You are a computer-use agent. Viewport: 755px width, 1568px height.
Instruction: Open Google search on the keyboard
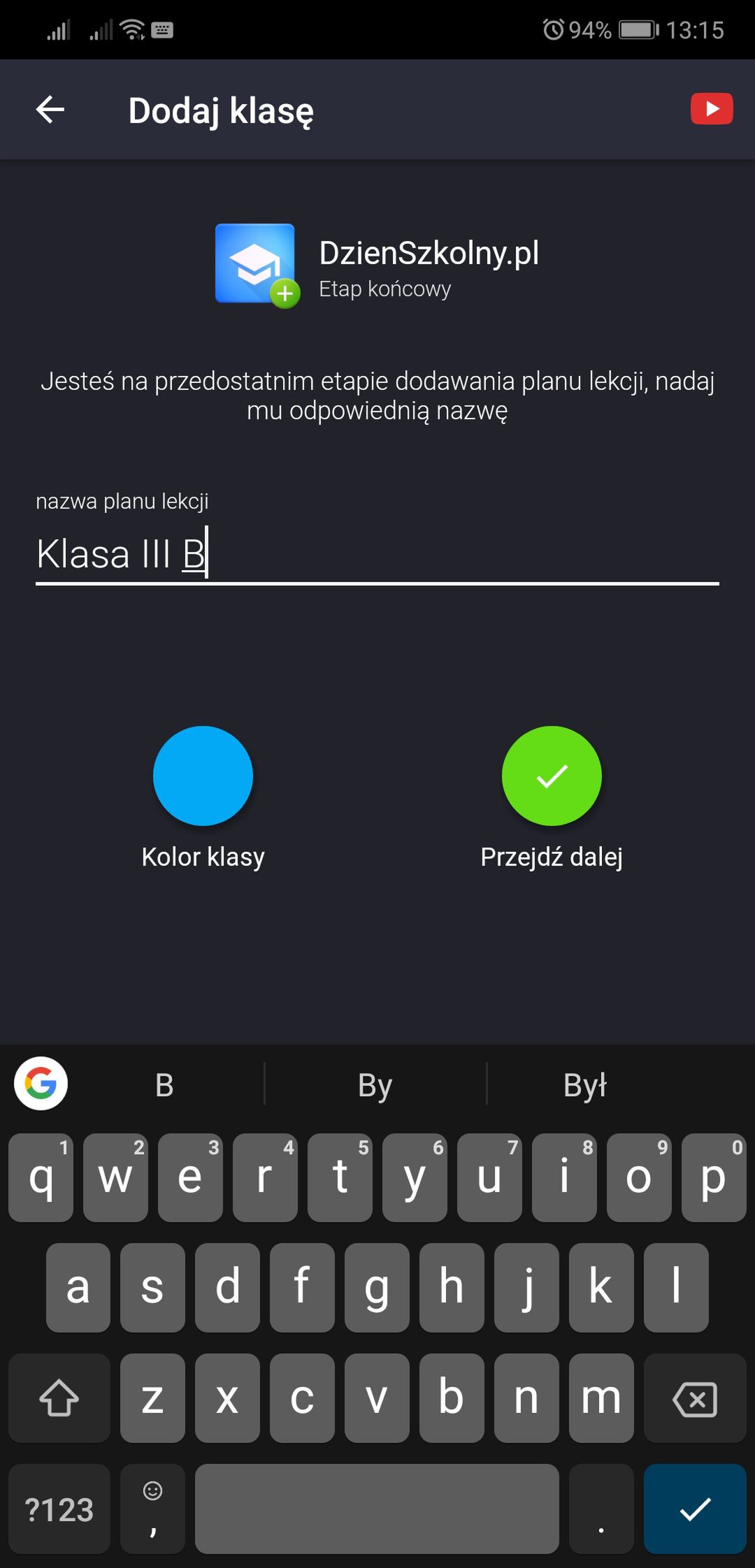41,1083
